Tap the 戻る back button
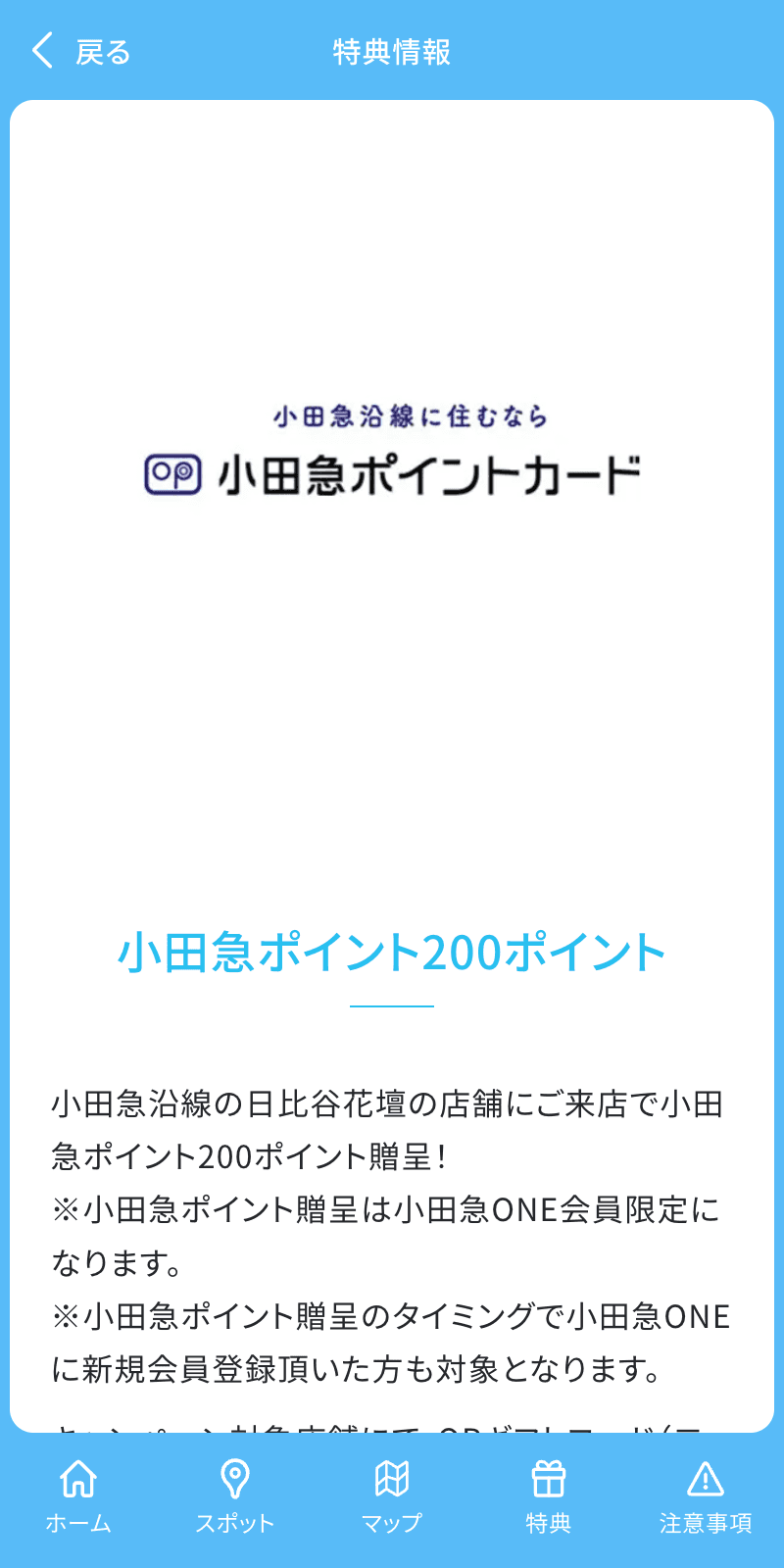The height and width of the screenshot is (1568, 784). [103, 52]
